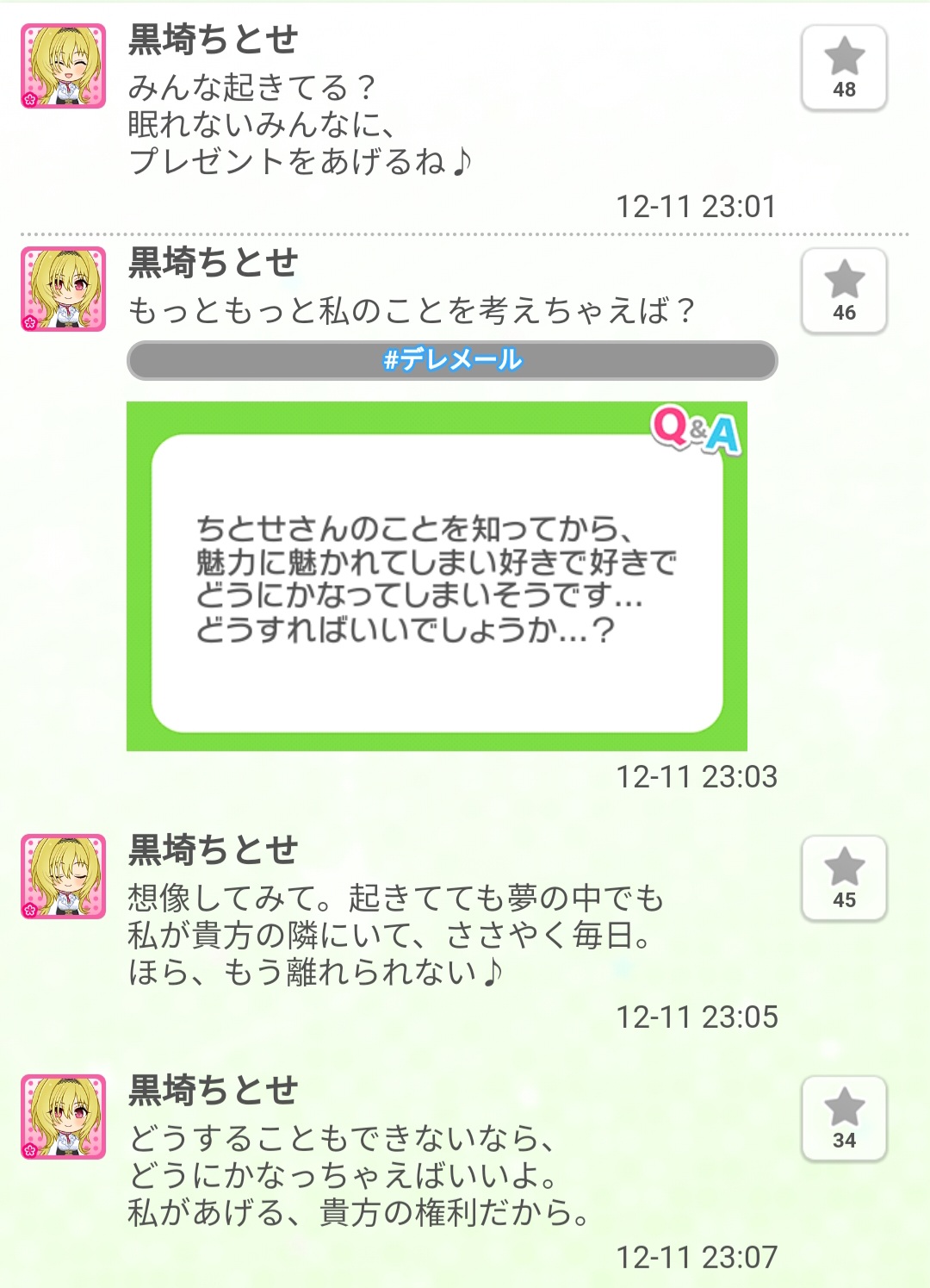Open 黒埼ちとせ avatar on the 23:01 post
This screenshot has height=1288, width=930.
tap(64, 66)
